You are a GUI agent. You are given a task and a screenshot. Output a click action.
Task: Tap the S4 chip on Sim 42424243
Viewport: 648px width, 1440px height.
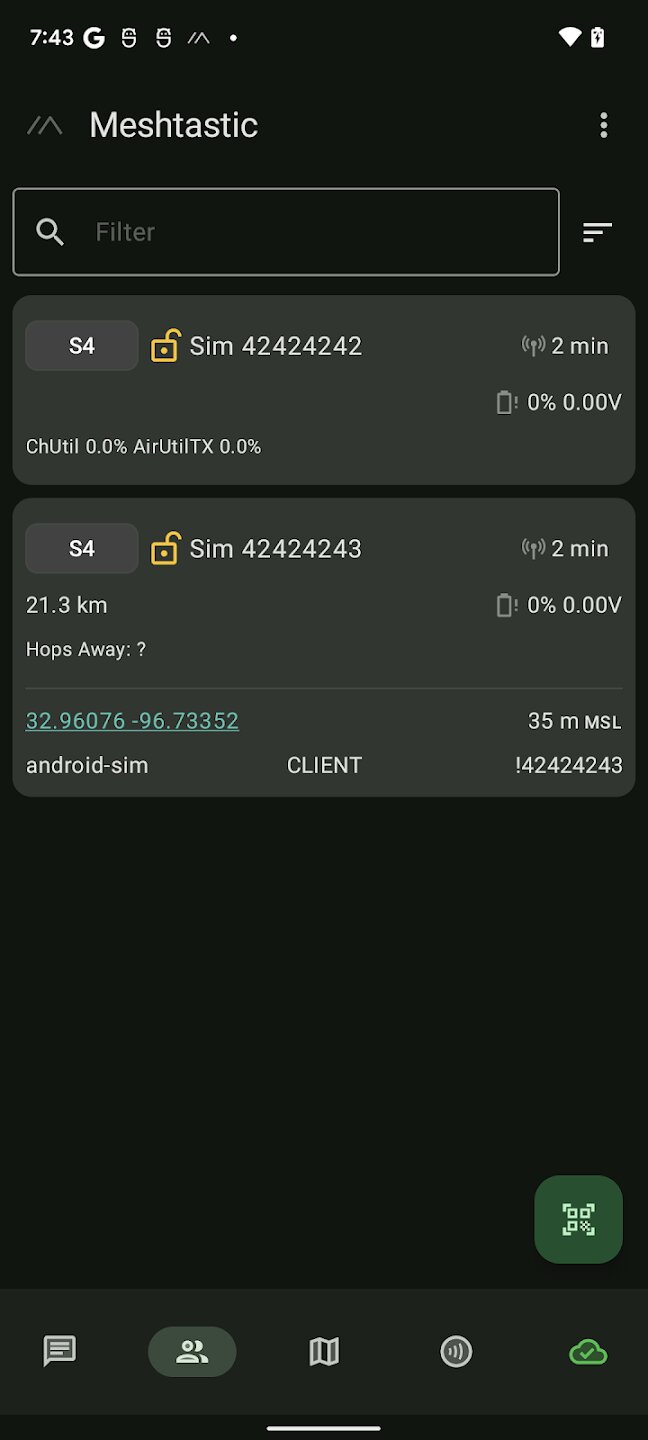(82, 548)
